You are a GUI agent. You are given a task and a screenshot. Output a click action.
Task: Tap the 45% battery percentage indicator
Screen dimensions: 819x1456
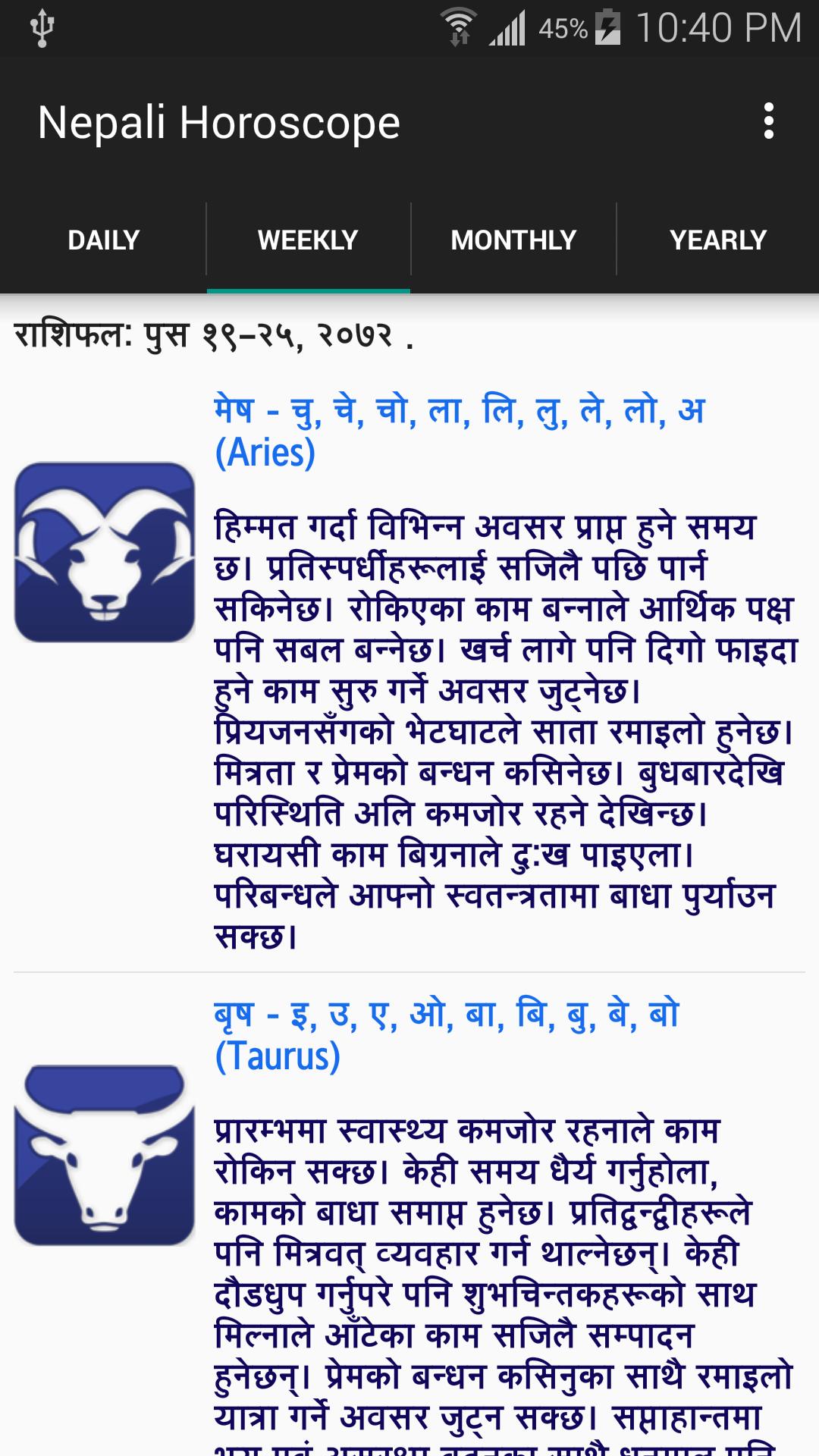(563, 25)
